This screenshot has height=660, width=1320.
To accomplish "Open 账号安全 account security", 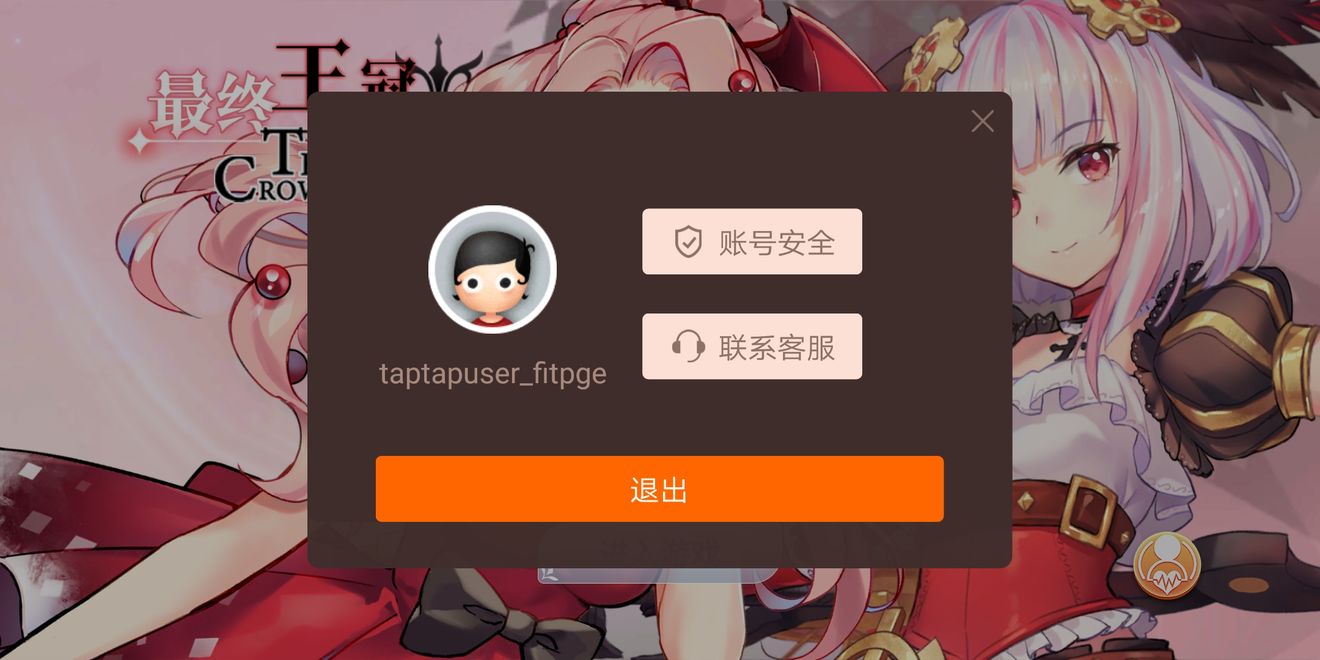I will (752, 242).
